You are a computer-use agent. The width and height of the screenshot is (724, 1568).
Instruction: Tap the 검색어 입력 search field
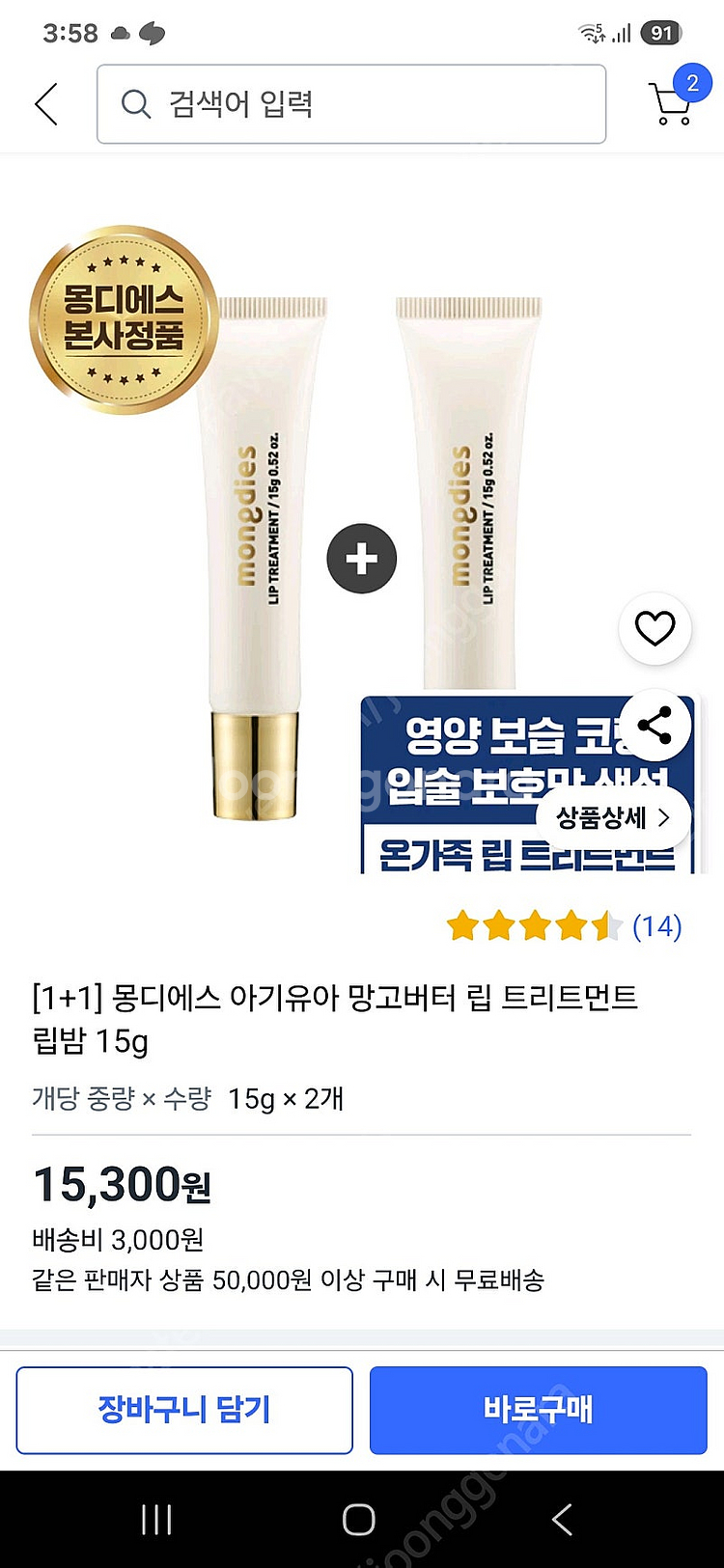(351, 104)
